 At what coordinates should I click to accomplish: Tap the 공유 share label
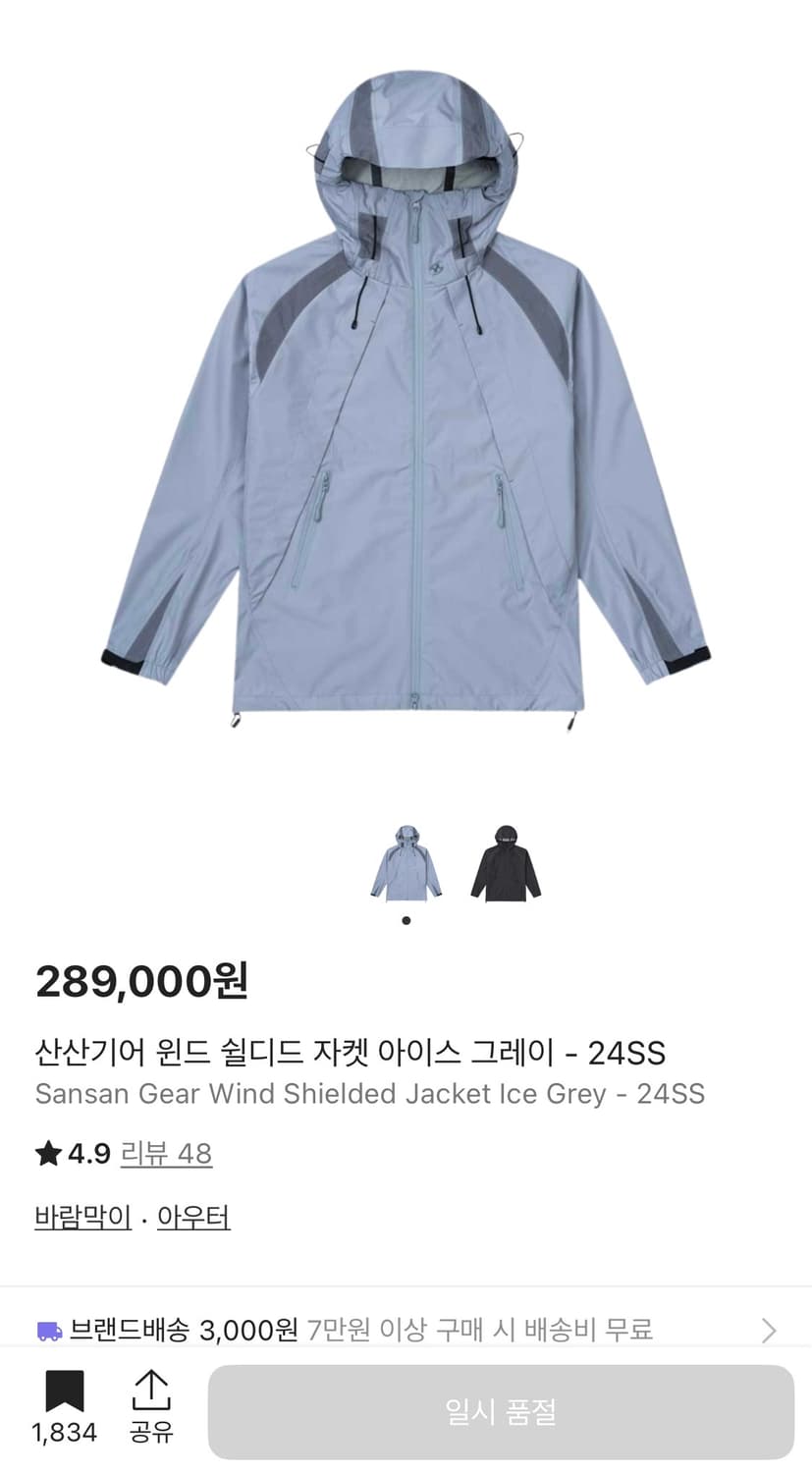tap(152, 1434)
